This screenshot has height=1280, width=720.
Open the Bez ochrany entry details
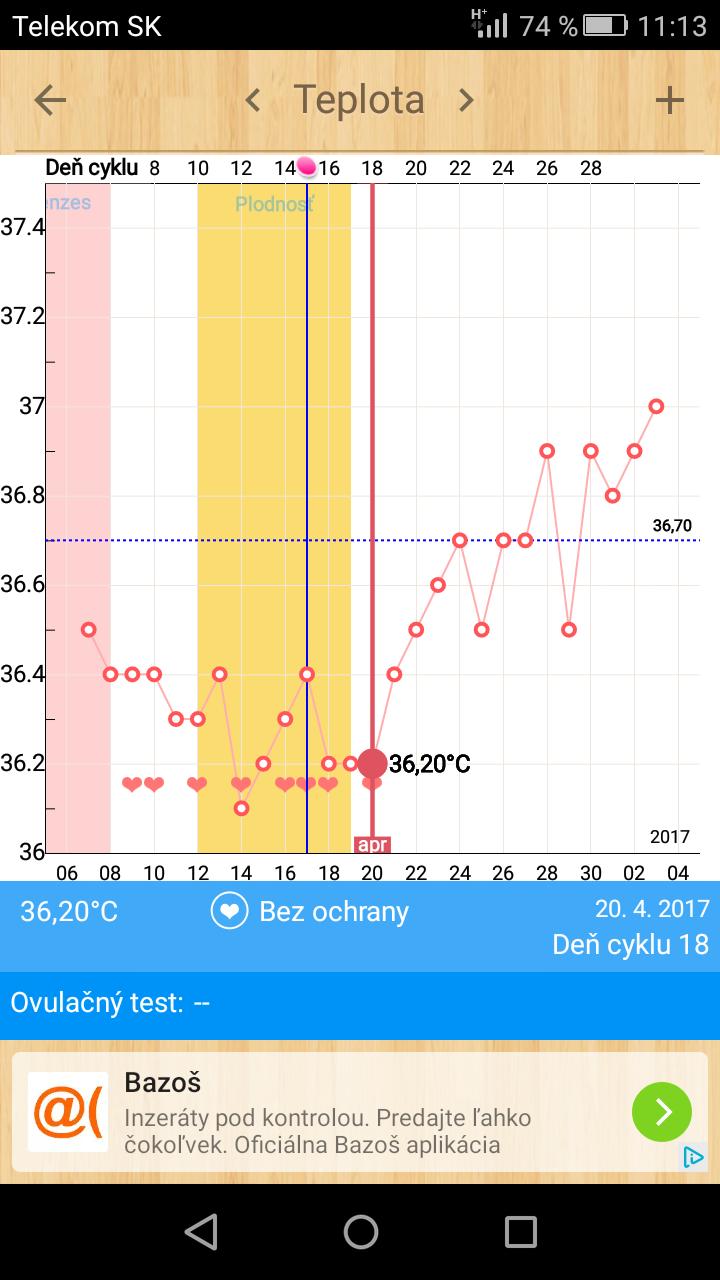coord(310,912)
